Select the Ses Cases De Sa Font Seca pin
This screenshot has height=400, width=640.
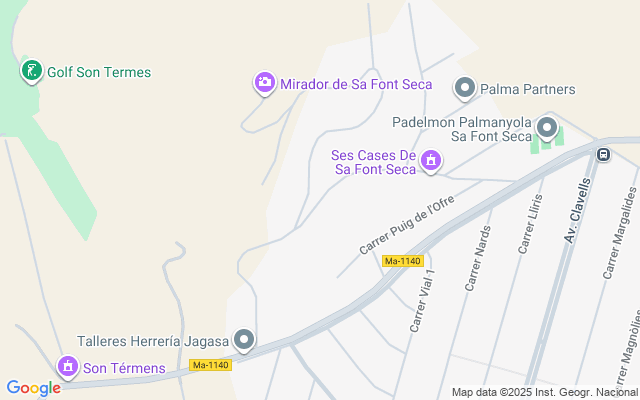[x=431, y=160]
